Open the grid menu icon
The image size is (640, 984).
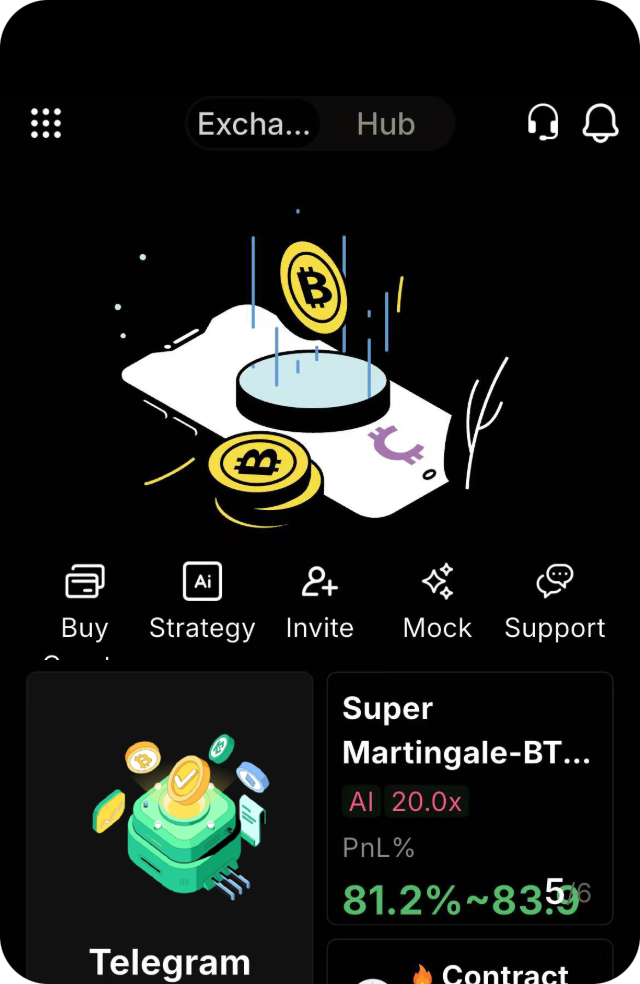click(x=46, y=123)
